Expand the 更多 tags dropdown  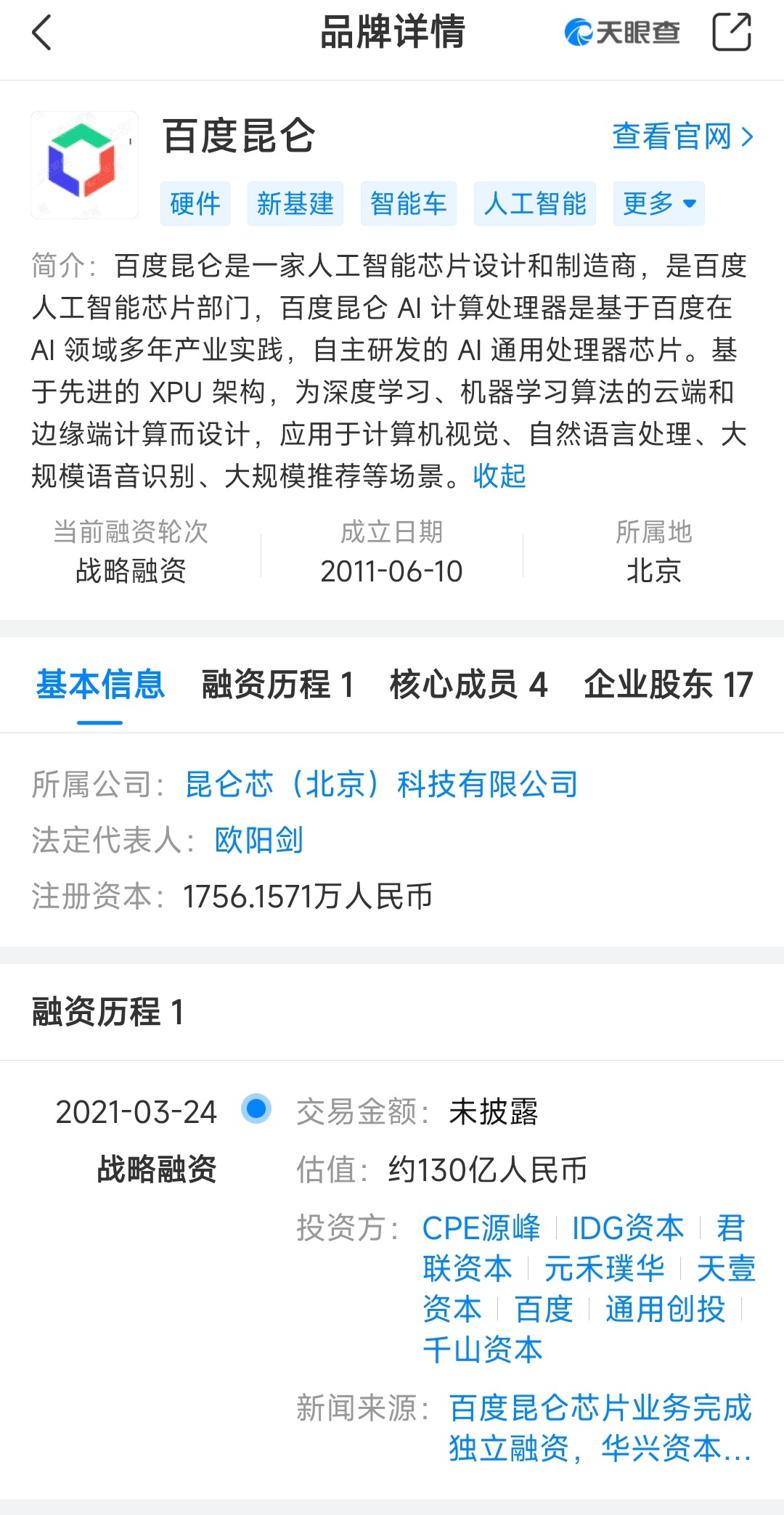[x=659, y=203]
